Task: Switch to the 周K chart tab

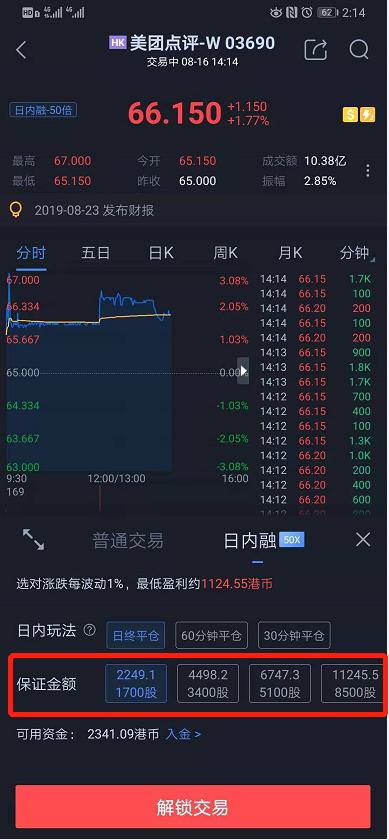Action: click(226, 253)
